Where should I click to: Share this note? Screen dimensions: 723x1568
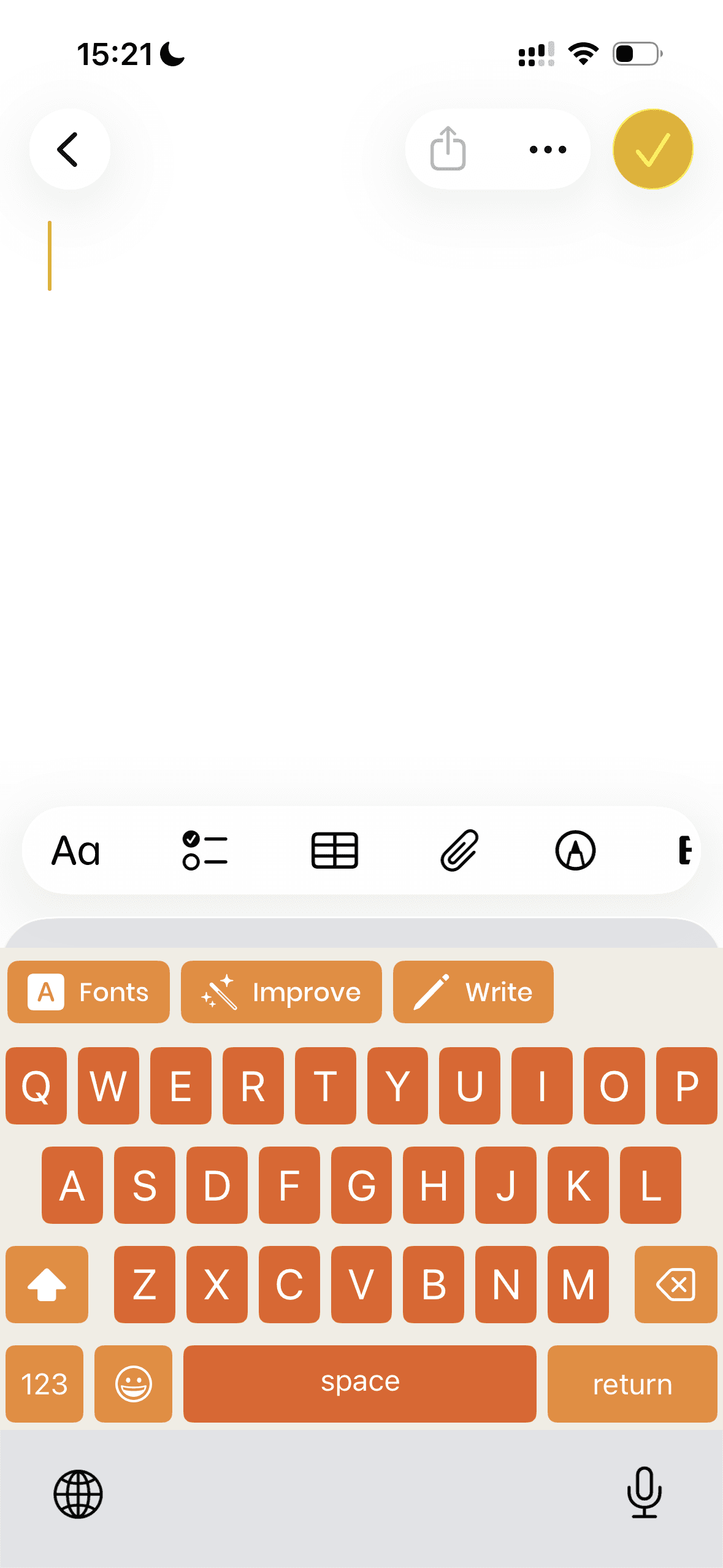[x=448, y=149]
